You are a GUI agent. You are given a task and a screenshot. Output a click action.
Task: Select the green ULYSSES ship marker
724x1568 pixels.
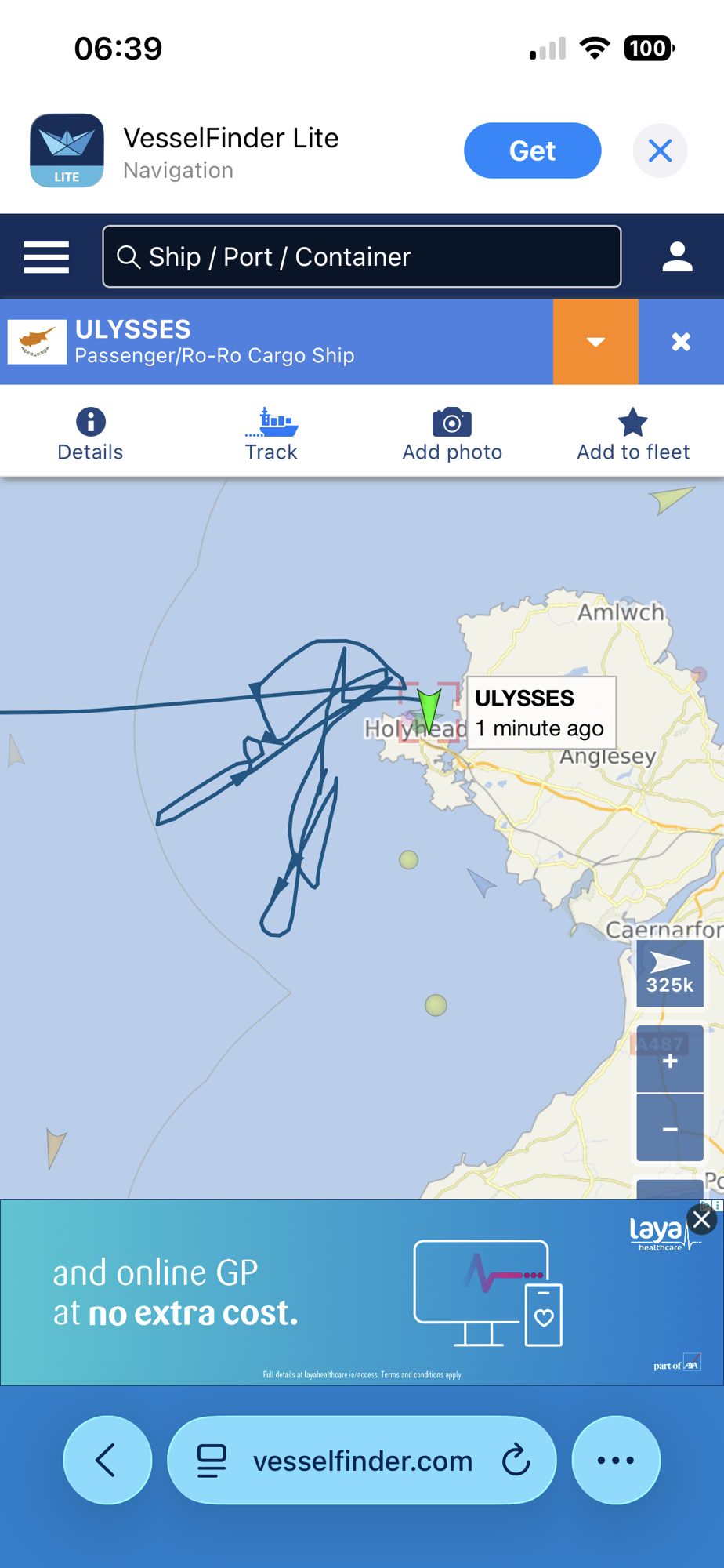[x=429, y=710]
